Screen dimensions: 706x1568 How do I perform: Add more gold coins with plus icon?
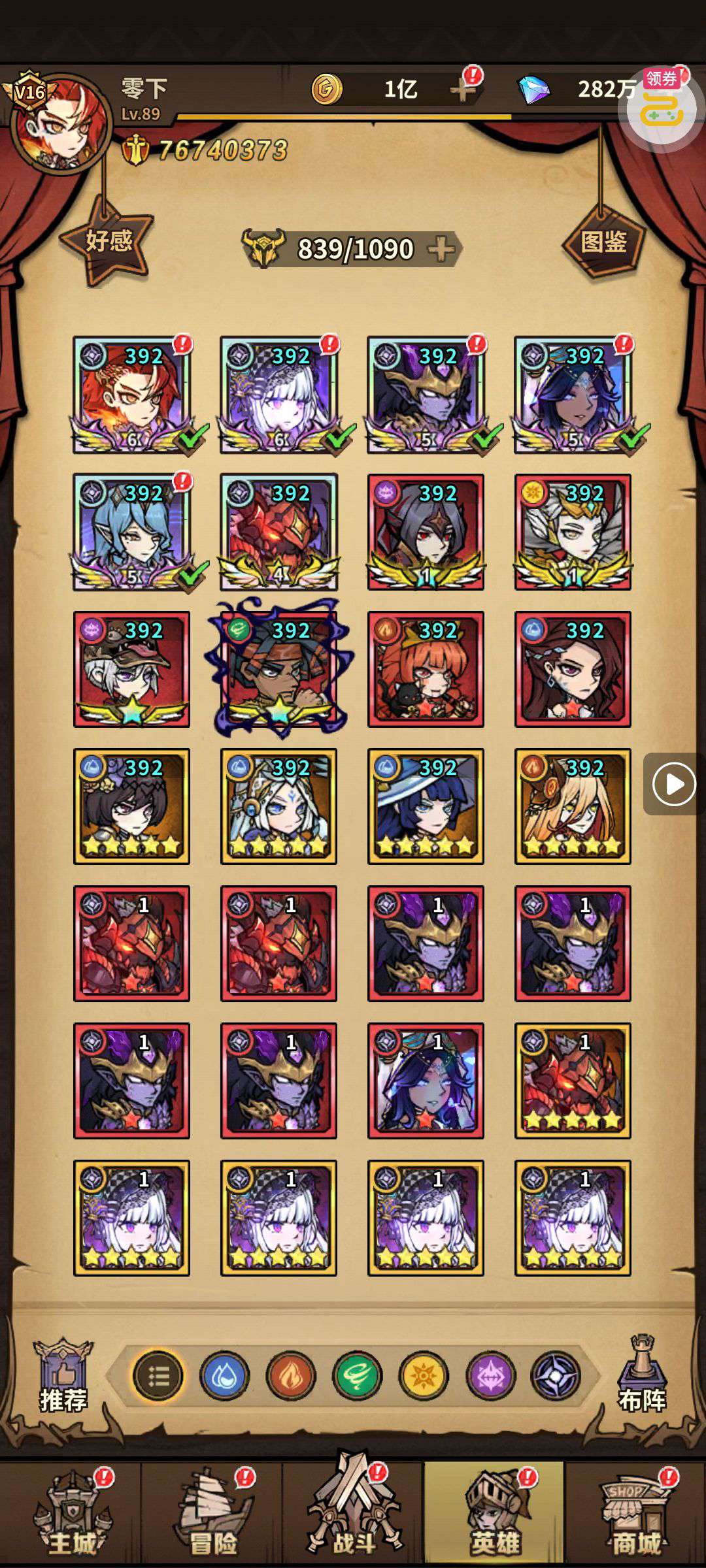pyautogui.click(x=463, y=89)
